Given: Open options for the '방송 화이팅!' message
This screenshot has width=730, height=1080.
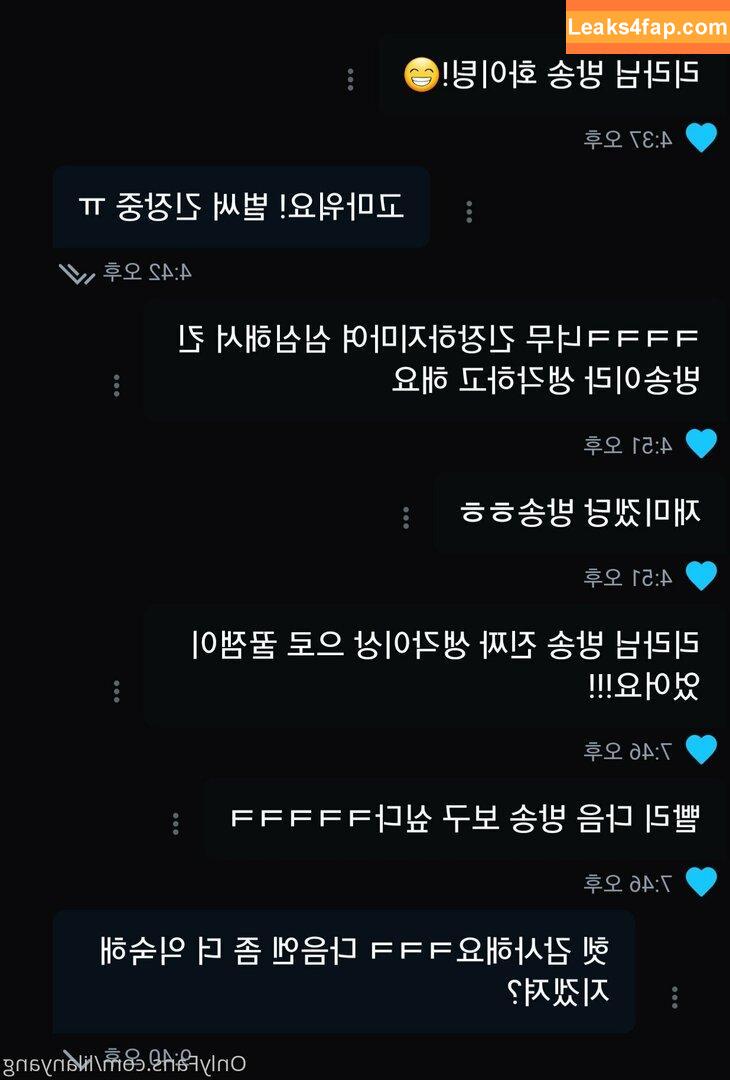Looking at the screenshot, I should point(350,79).
